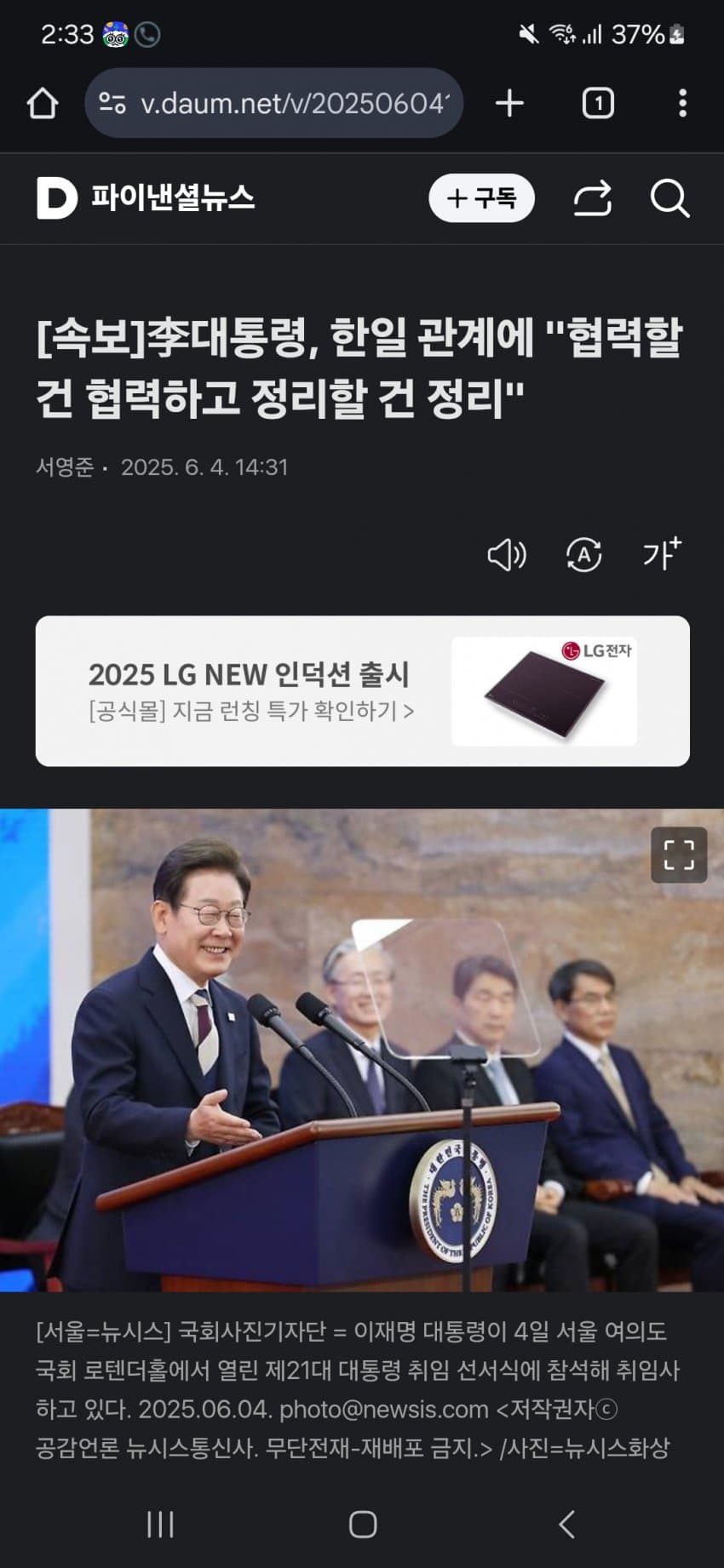This screenshot has width=724, height=1568.
Task: Subscribe to 파이낸셜뉴스 with 구독 button
Action: pos(482,198)
